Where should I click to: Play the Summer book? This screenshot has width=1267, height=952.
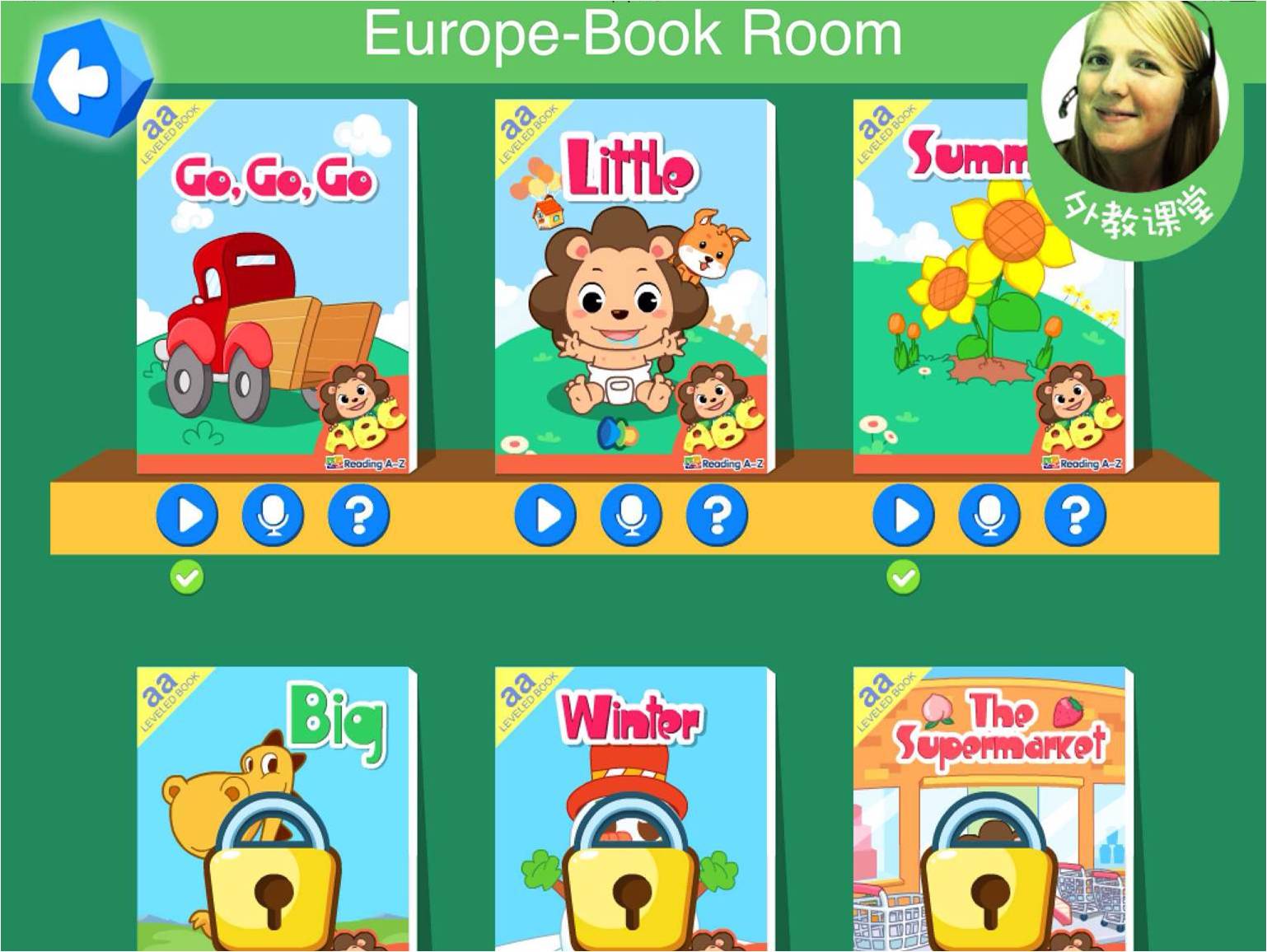coord(904,516)
